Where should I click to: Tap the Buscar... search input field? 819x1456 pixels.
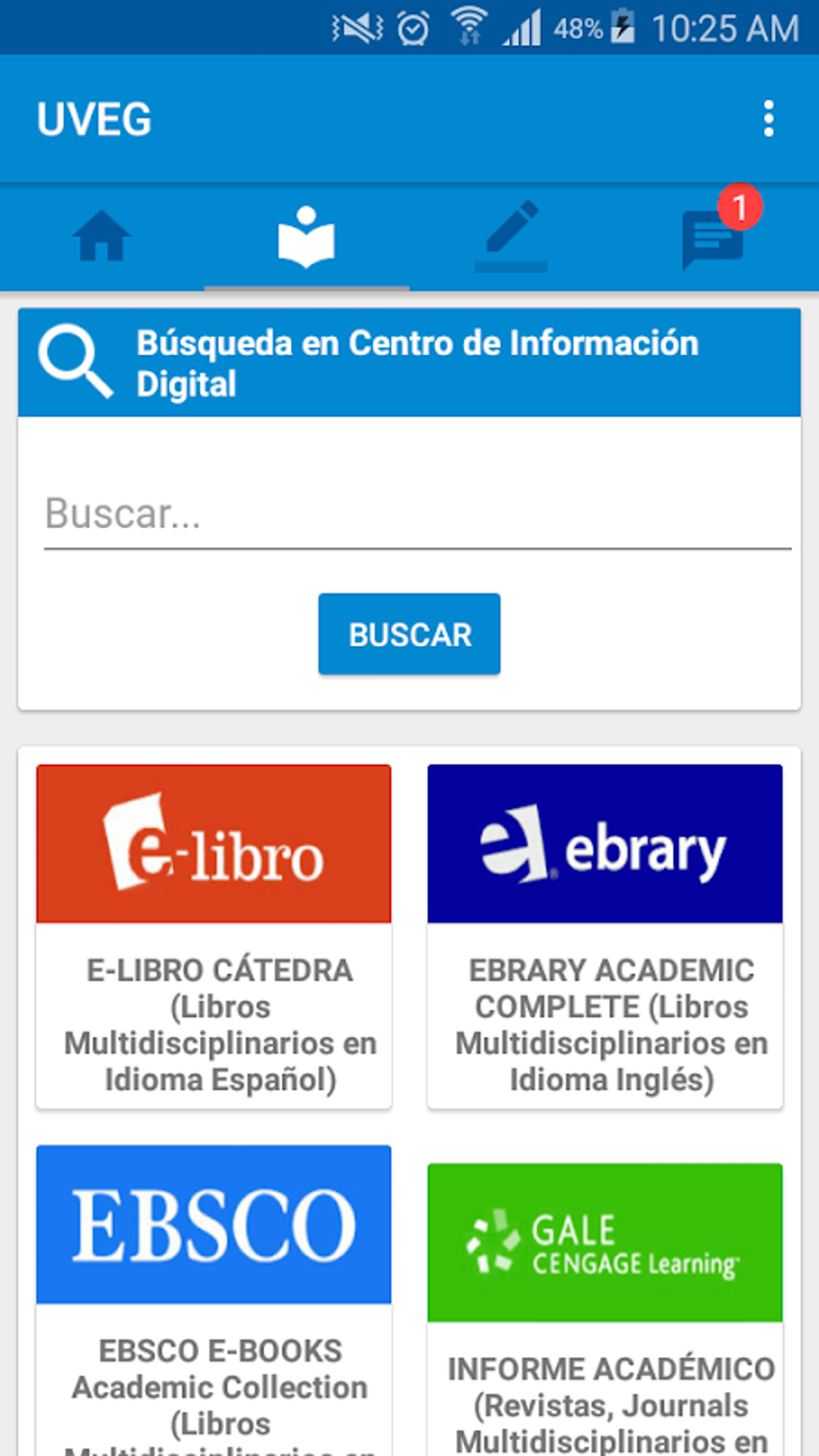pyautogui.click(x=409, y=514)
